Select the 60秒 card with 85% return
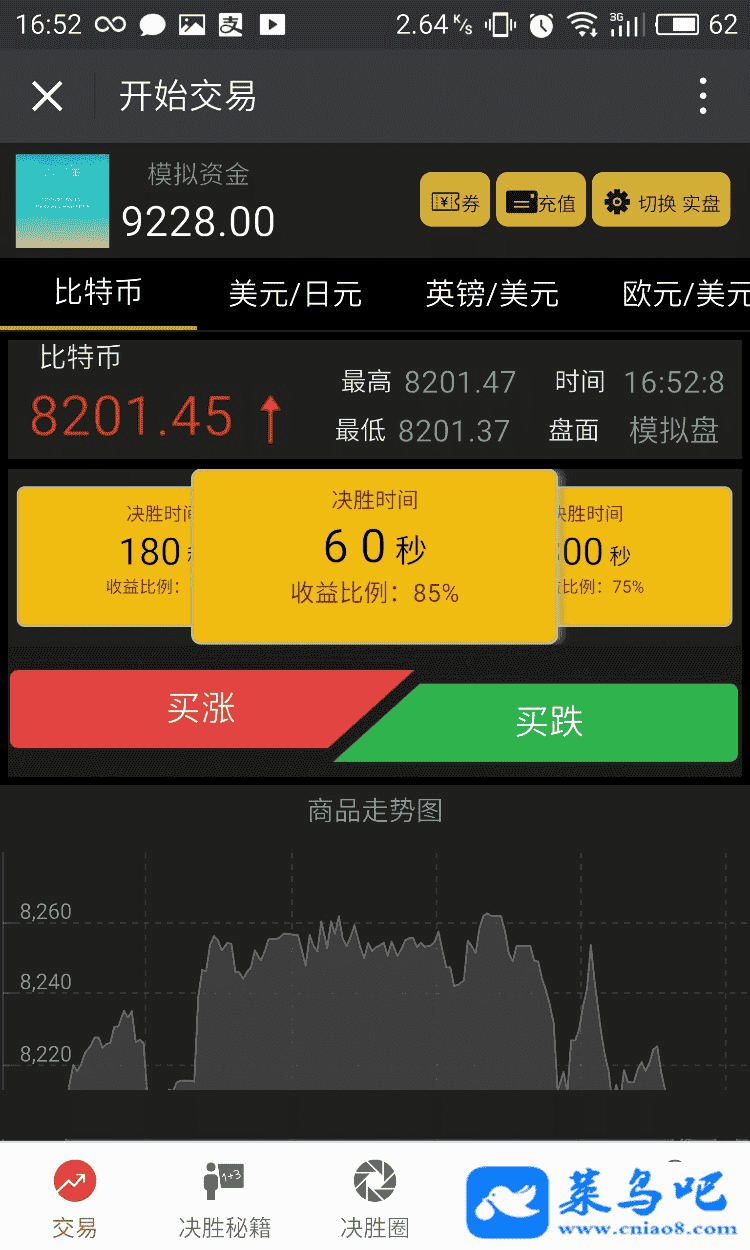The height and width of the screenshot is (1250, 750). point(374,556)
